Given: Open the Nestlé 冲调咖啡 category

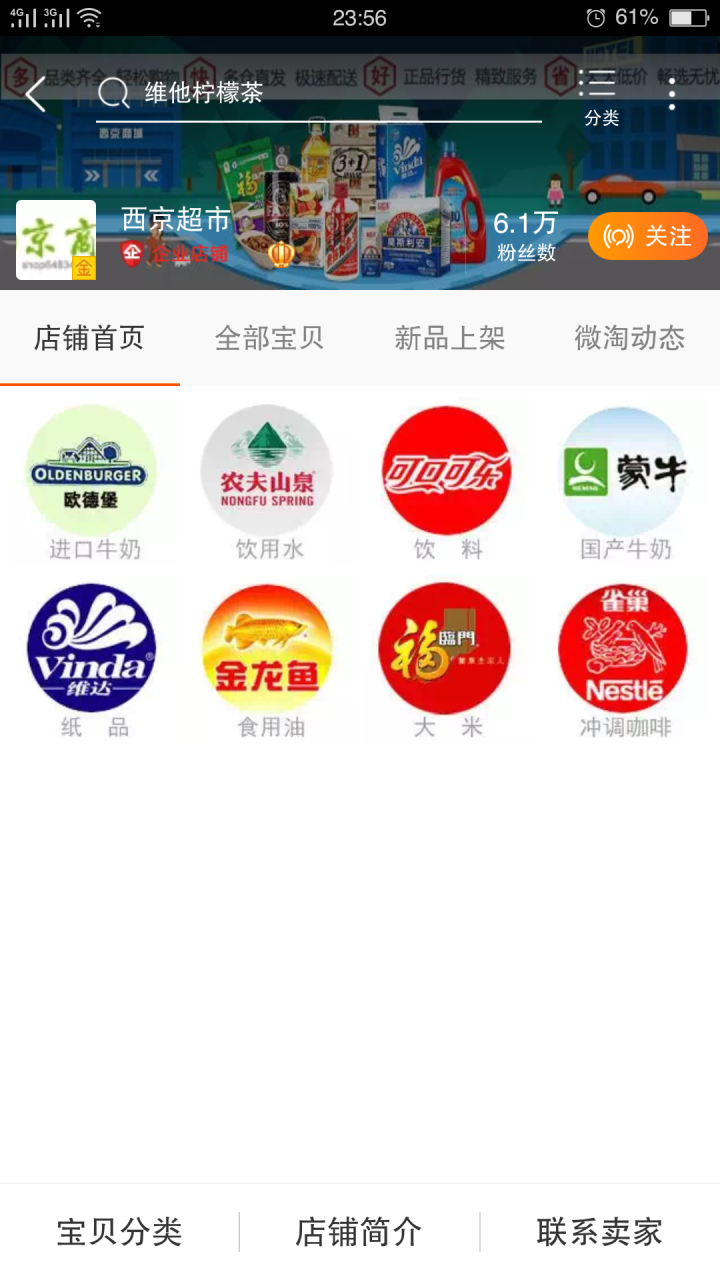Looking at the screenshot, I should point(625,662).
